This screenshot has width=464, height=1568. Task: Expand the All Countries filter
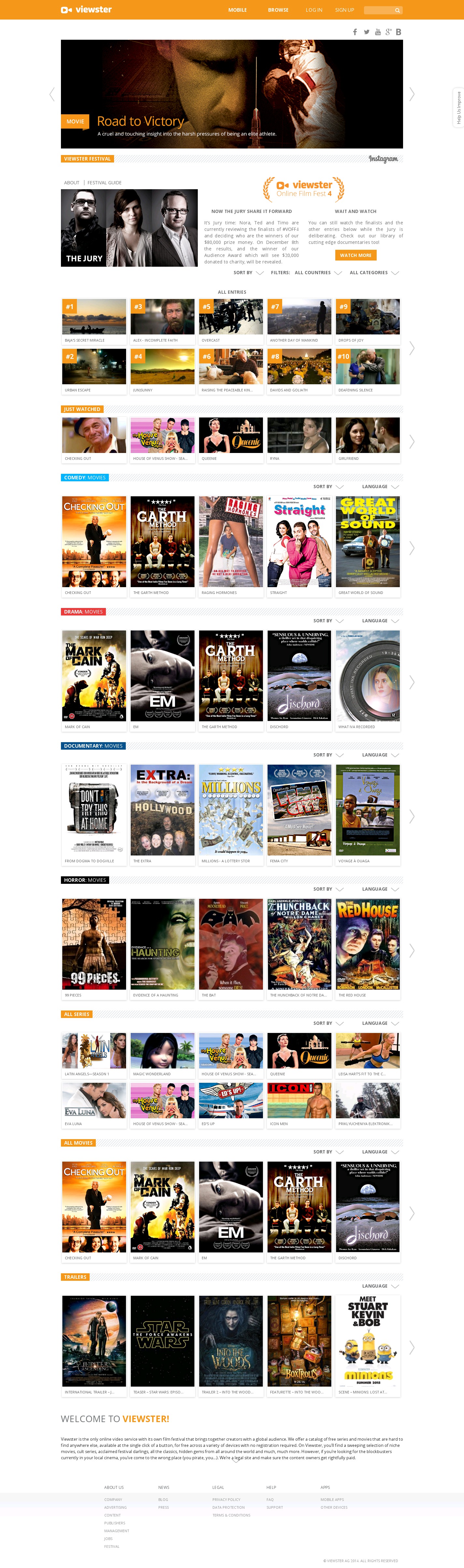(318, 273)
